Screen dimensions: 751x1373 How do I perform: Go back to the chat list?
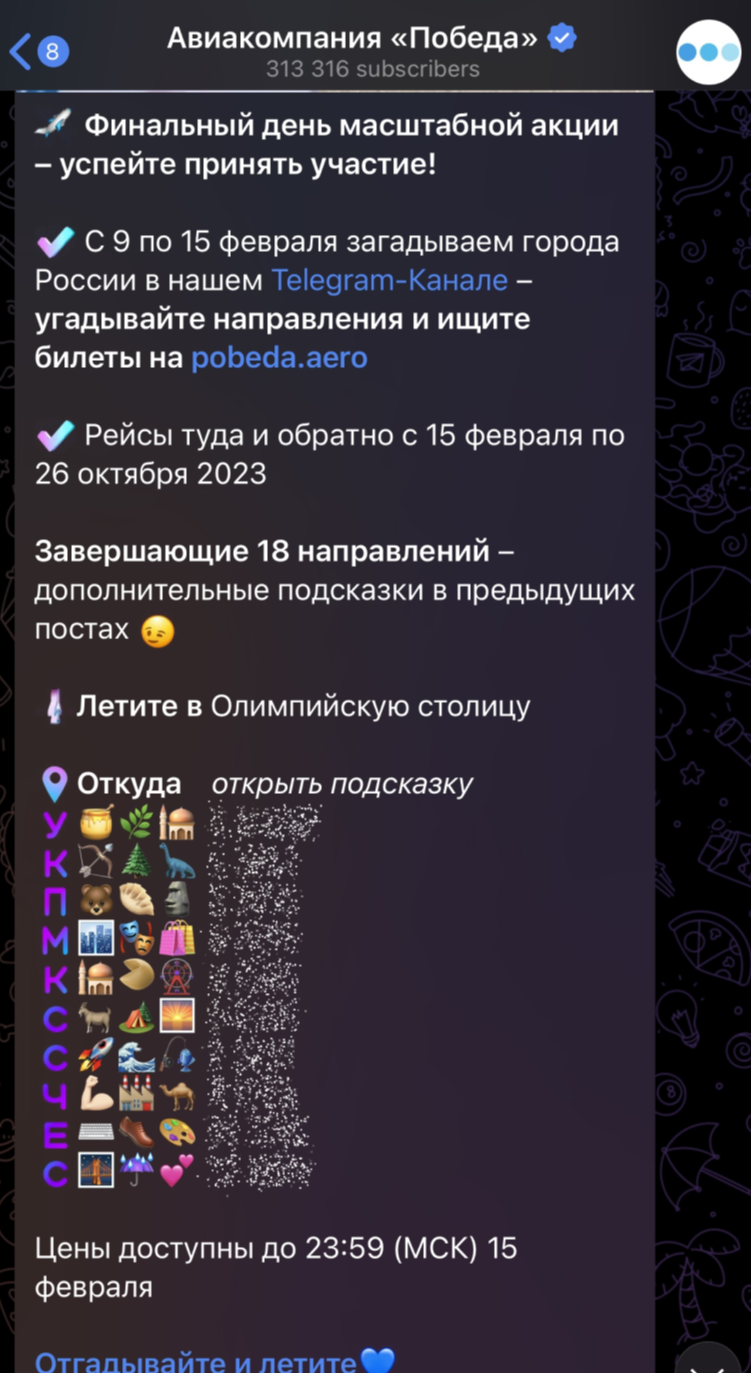coord(38,50)
